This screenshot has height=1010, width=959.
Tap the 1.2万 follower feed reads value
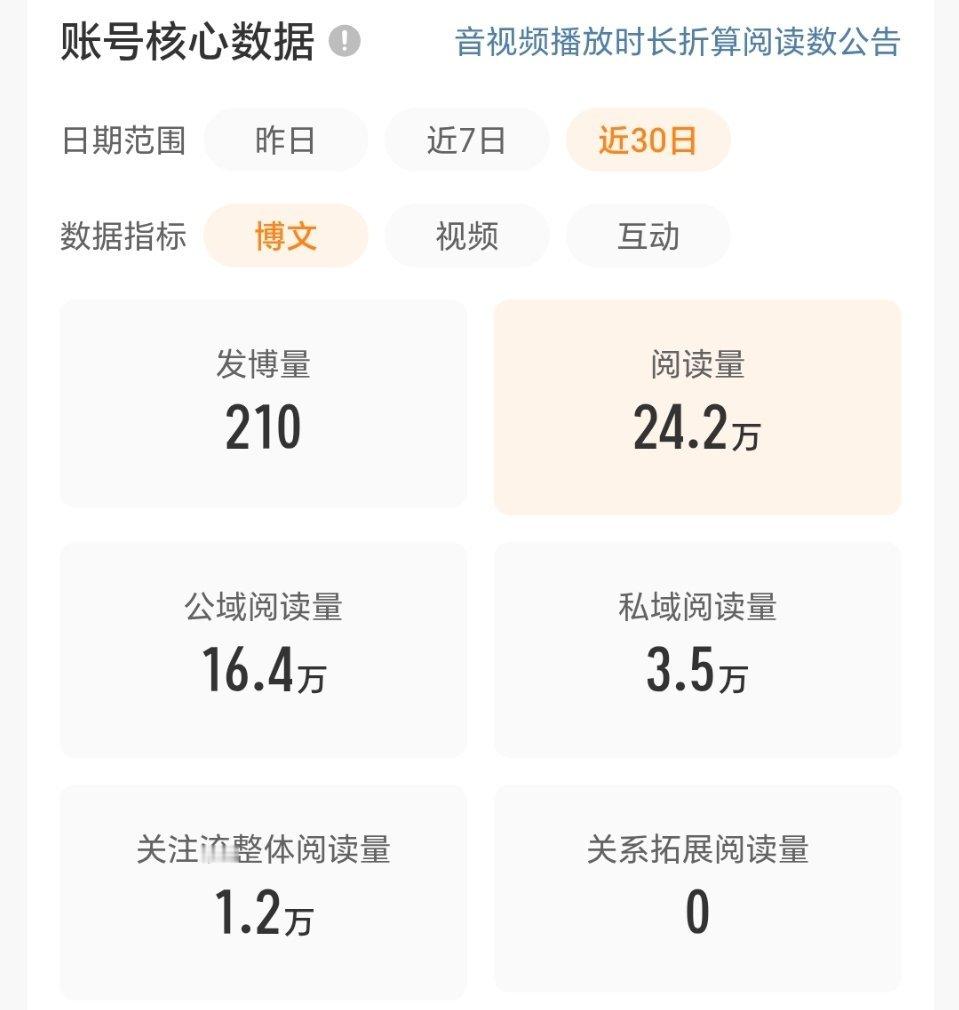click(x=263, y=918)
